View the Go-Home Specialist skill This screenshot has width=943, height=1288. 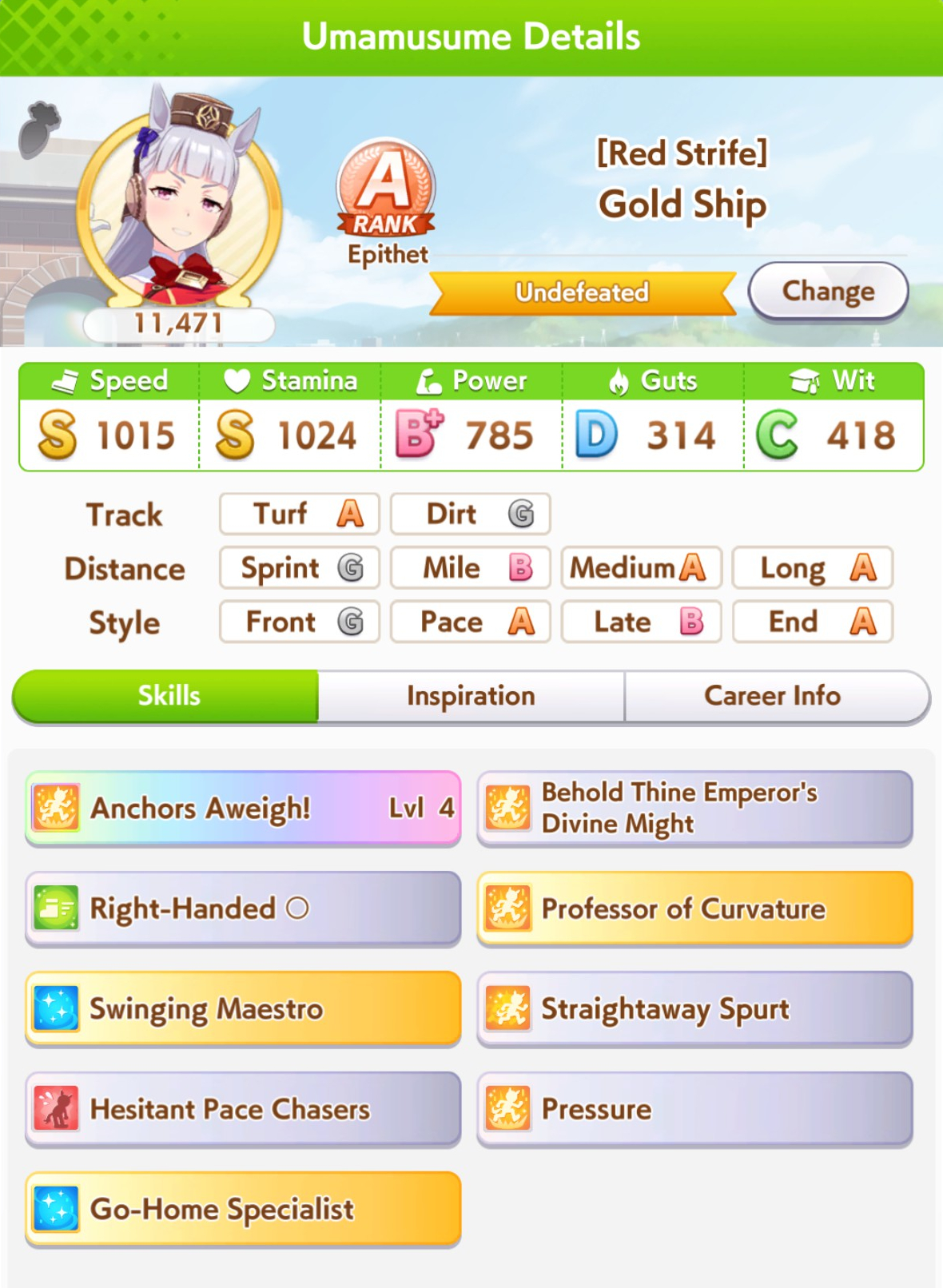[x=243, y=1209]
